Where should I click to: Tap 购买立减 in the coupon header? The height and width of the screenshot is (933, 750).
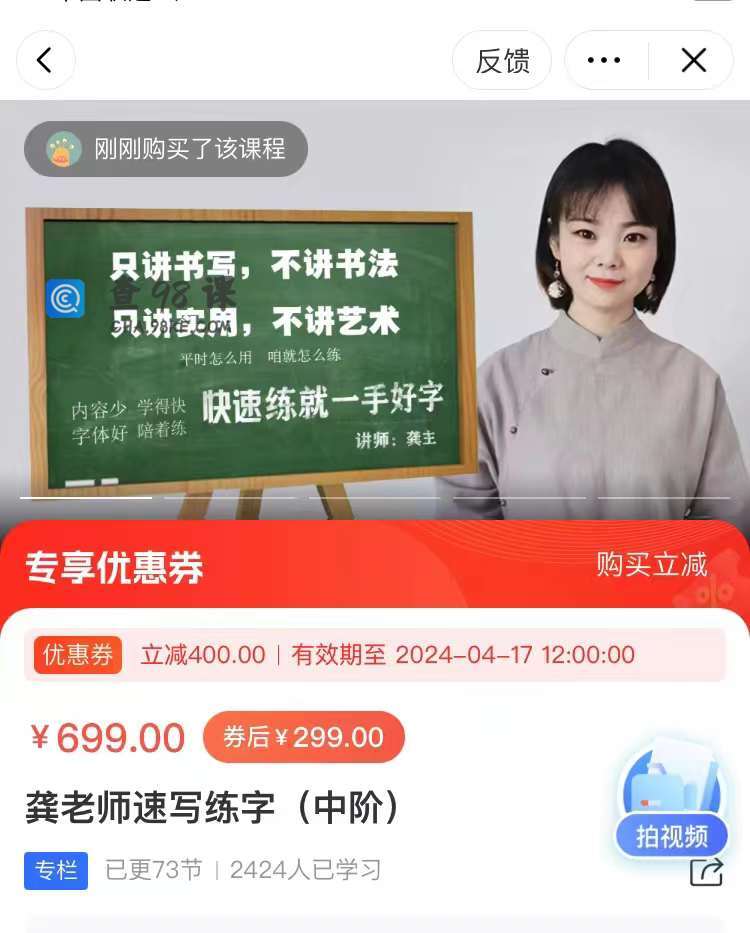point(652,565)
